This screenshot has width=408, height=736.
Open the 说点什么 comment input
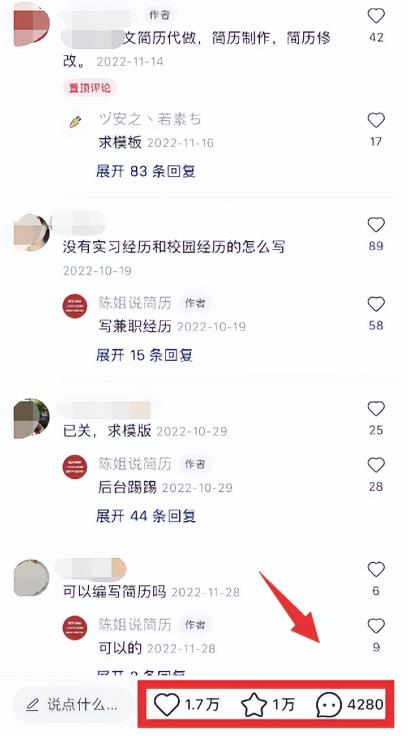72,705
